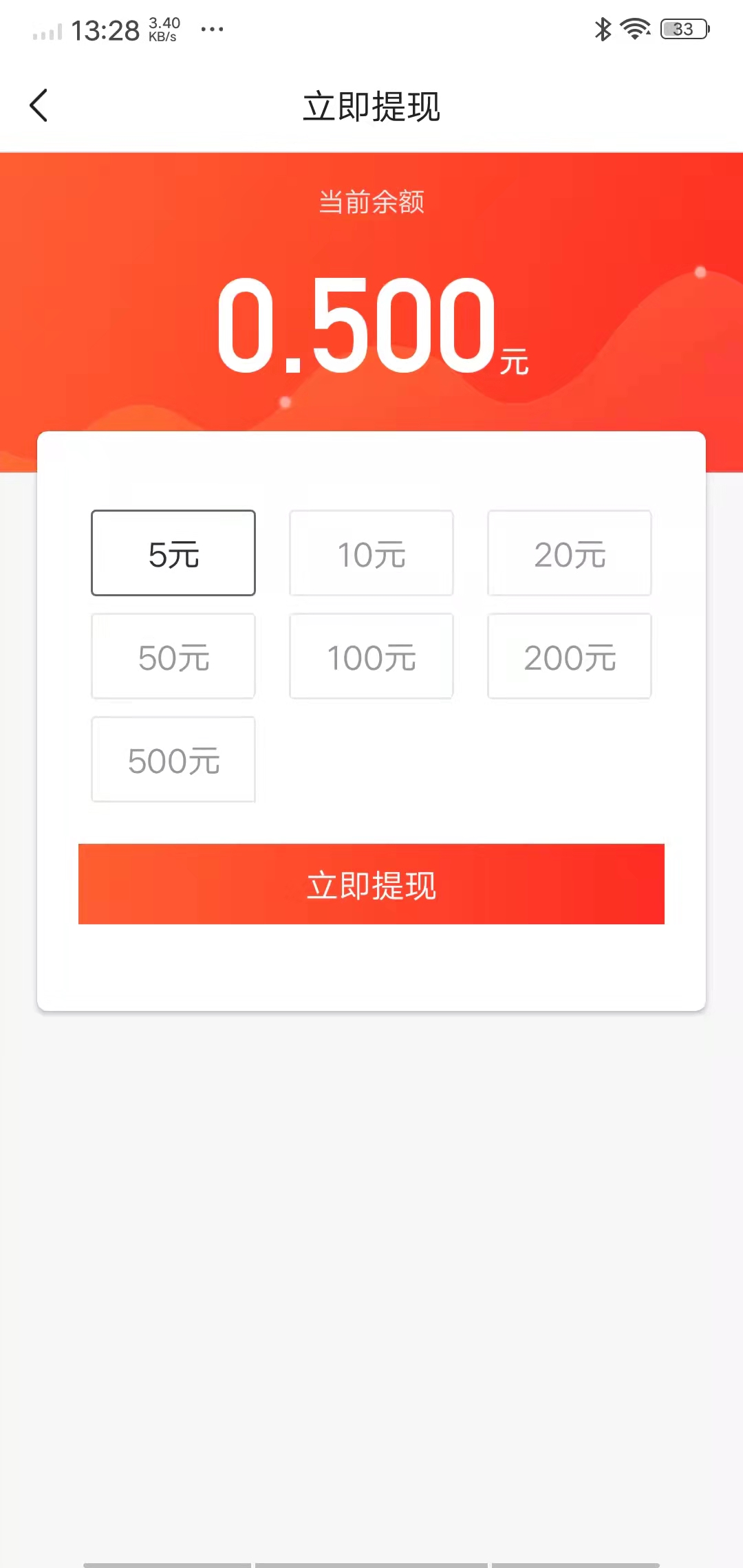Viewport: 743px width, 1568px height.
Task: Click the 当前余额 balance label
Action: coord(371,202)
